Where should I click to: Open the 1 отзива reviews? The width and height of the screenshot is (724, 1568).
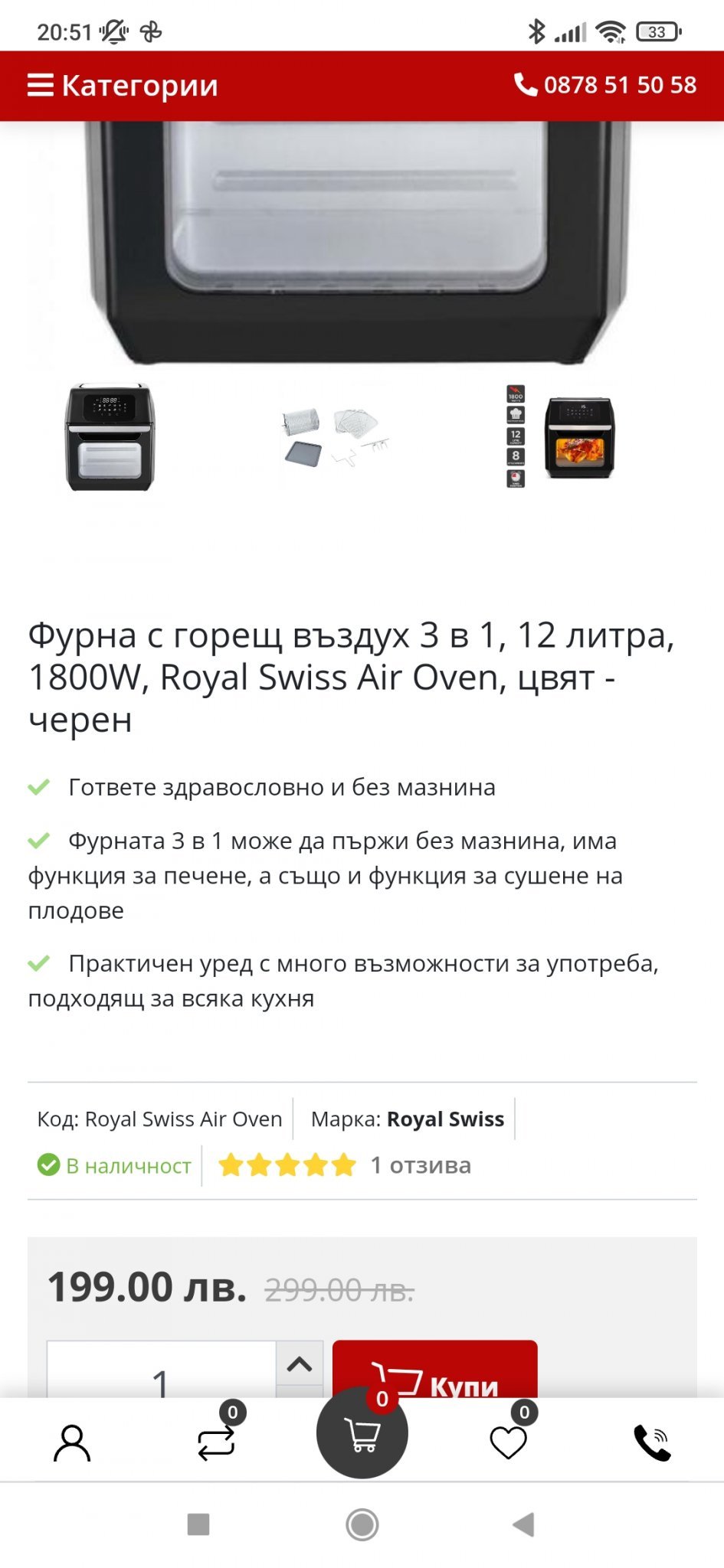click(421, 1165)
